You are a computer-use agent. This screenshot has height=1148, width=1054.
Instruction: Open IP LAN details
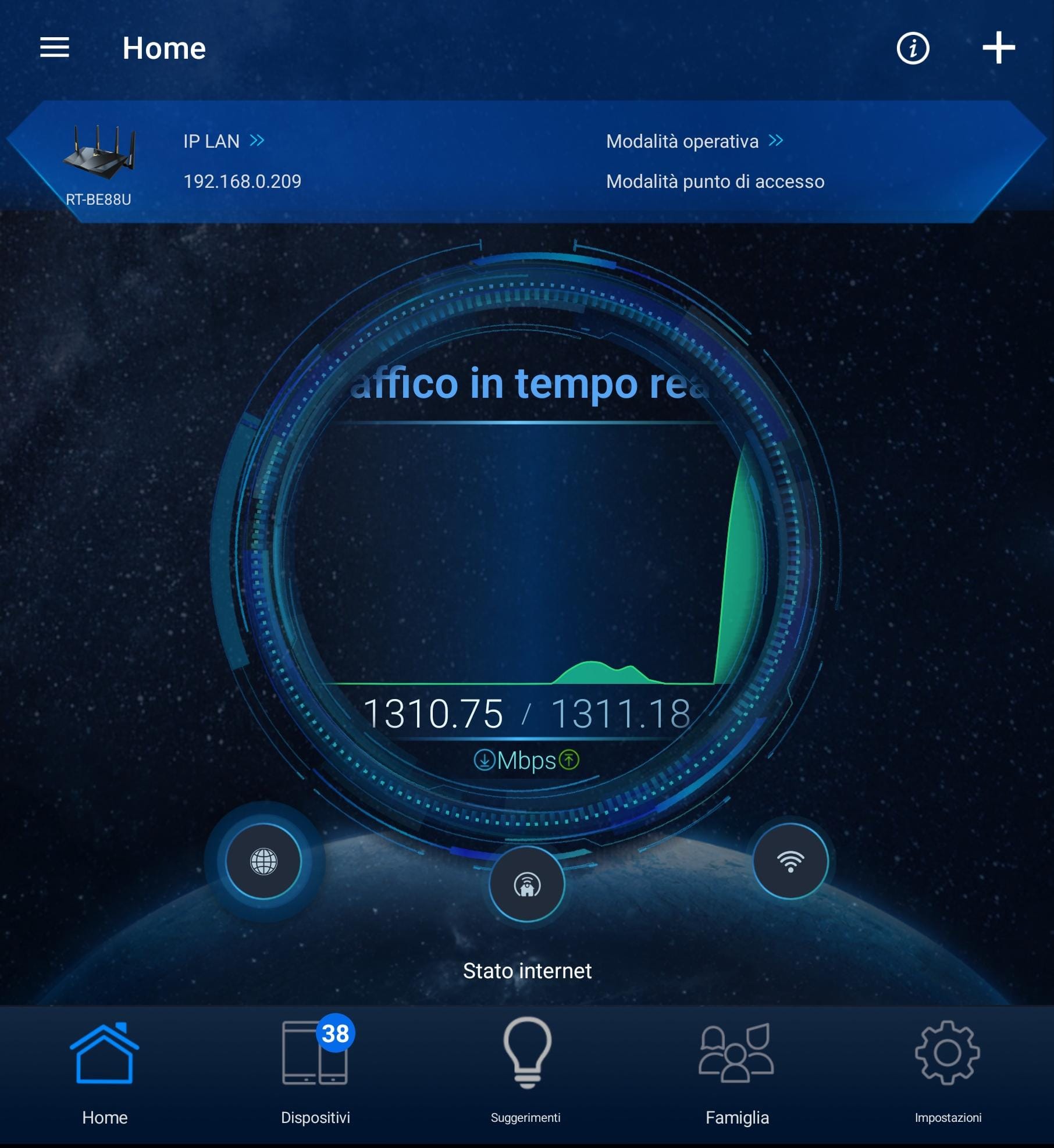[224, 141]
